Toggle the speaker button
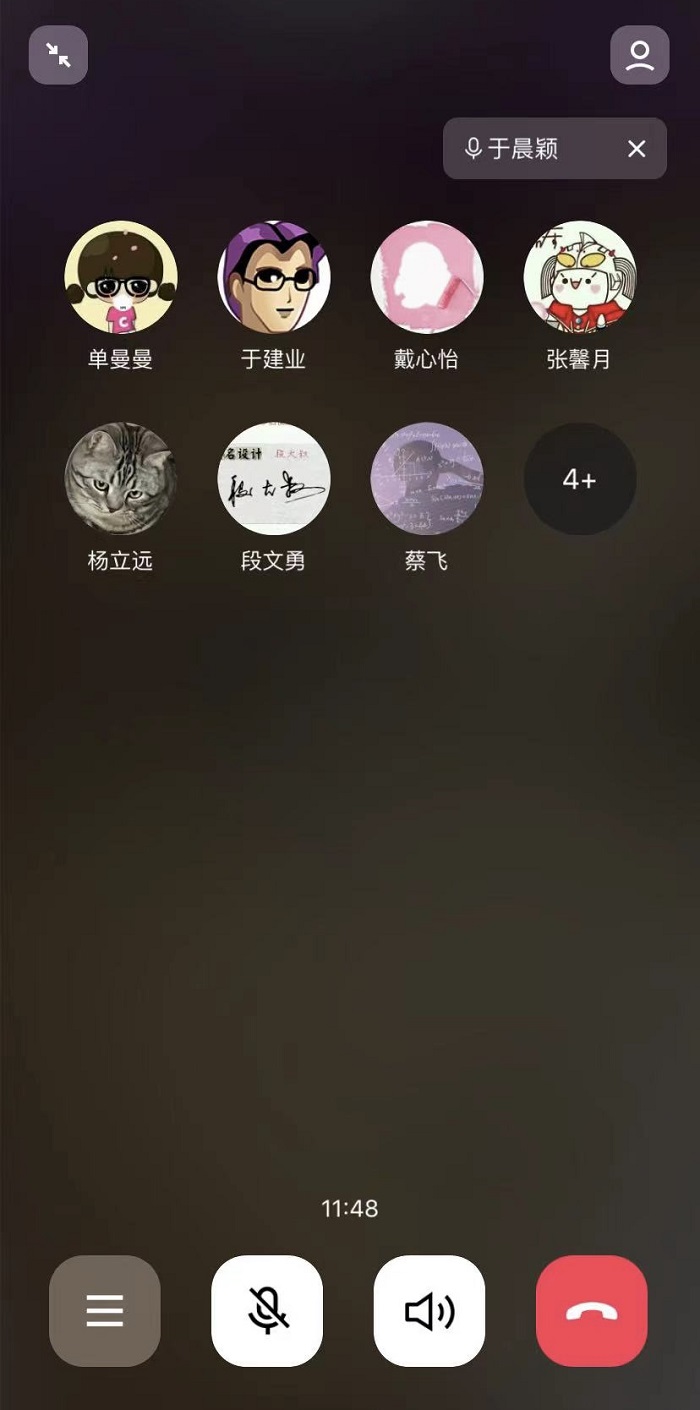Image resolution: width=700 pixels, height=1410 pixels. [429, 1310]
